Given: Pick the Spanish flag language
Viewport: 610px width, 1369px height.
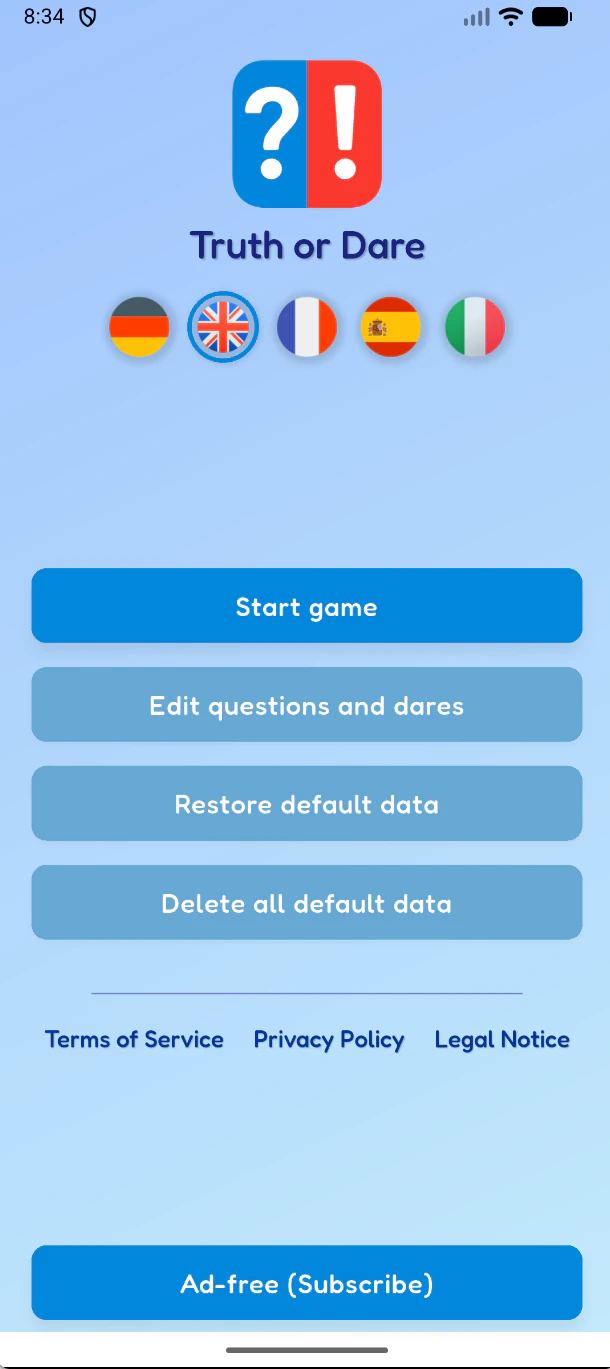Looking at the screenshot, I should 391,327.
